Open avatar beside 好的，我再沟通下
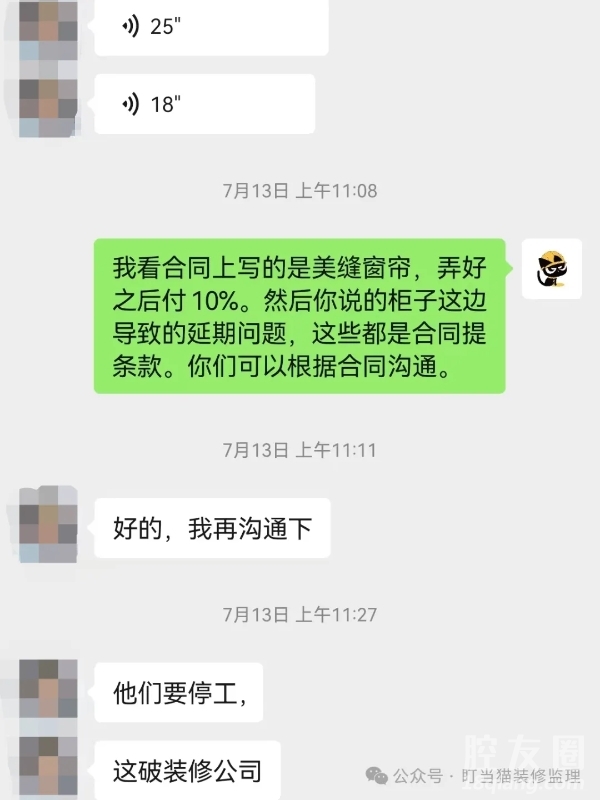The image size is (600, 800). pos(49,525)
